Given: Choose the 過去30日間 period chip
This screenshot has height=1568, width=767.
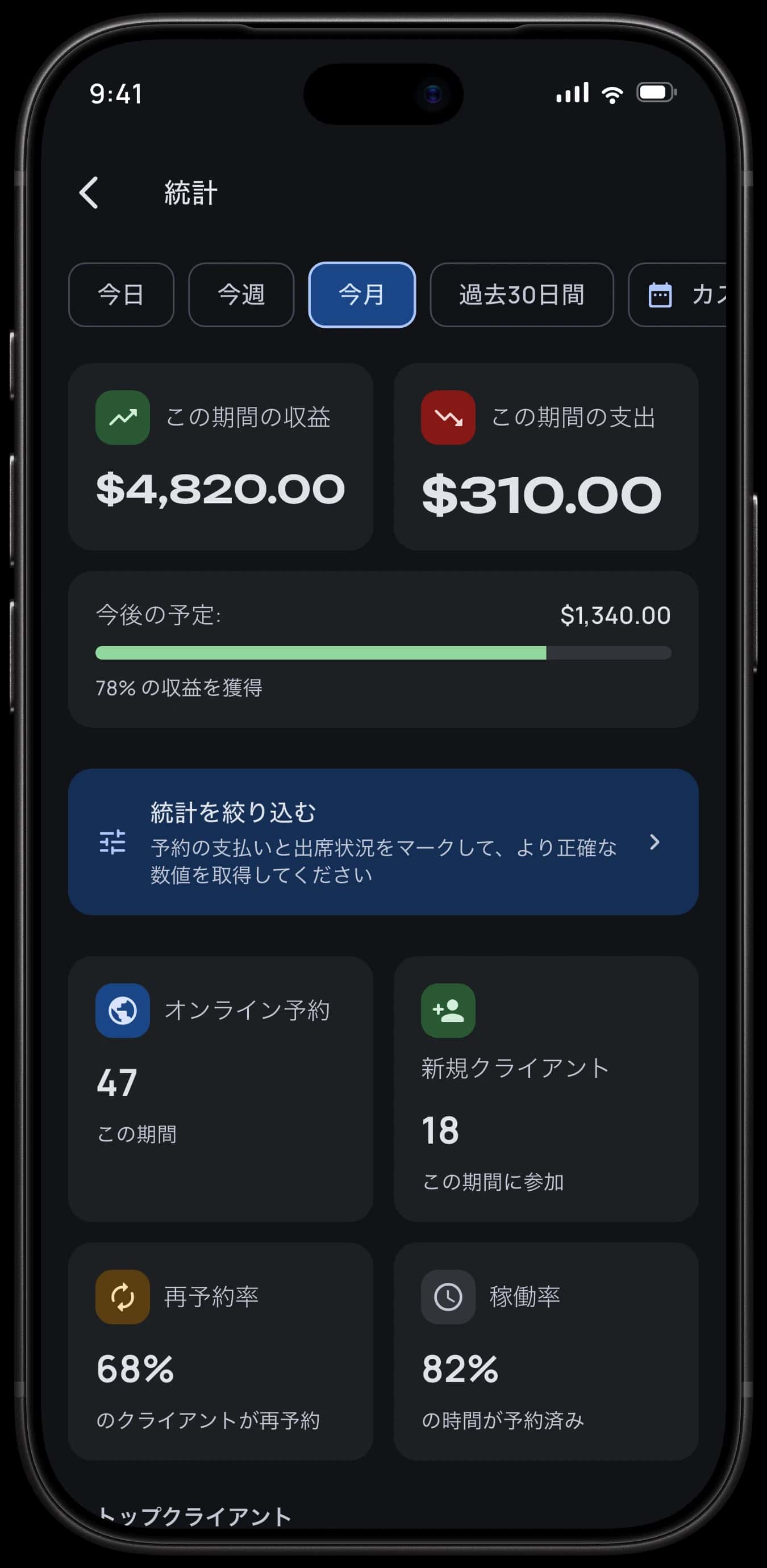Looking at the screenshot, I should point(522,295).
